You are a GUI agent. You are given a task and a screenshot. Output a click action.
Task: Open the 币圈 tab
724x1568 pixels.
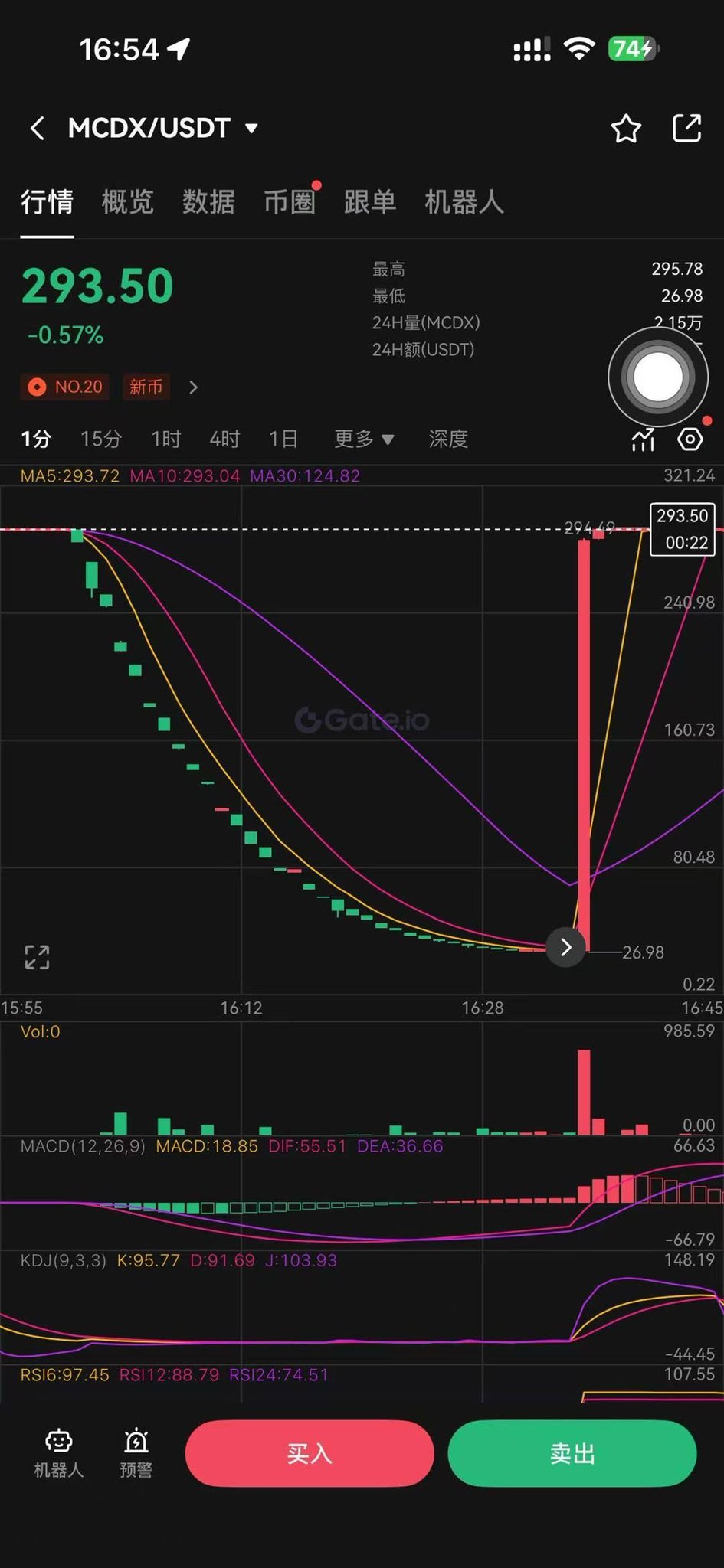(x=290, y=202)
